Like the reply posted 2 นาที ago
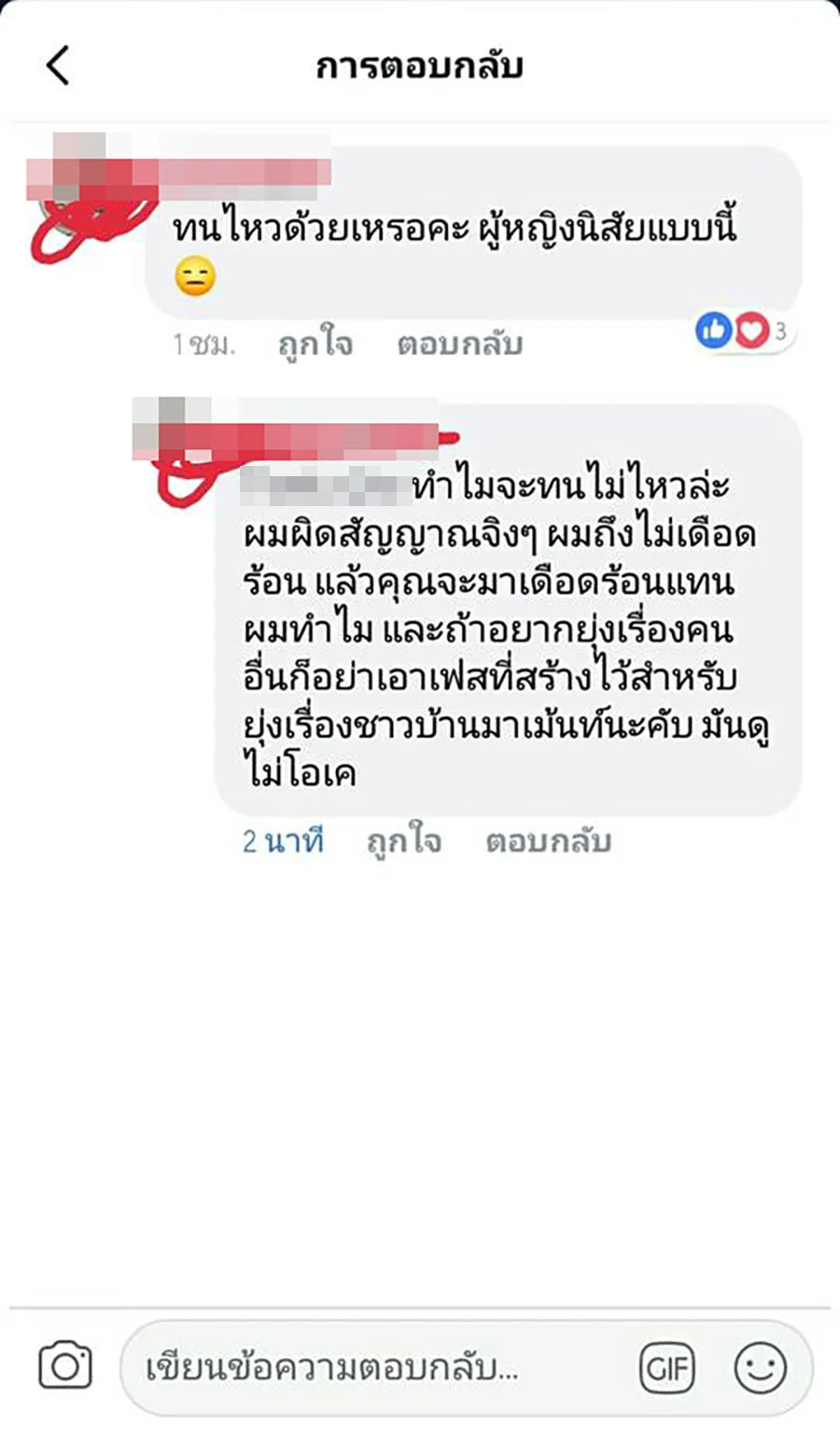 pos(403,841)
